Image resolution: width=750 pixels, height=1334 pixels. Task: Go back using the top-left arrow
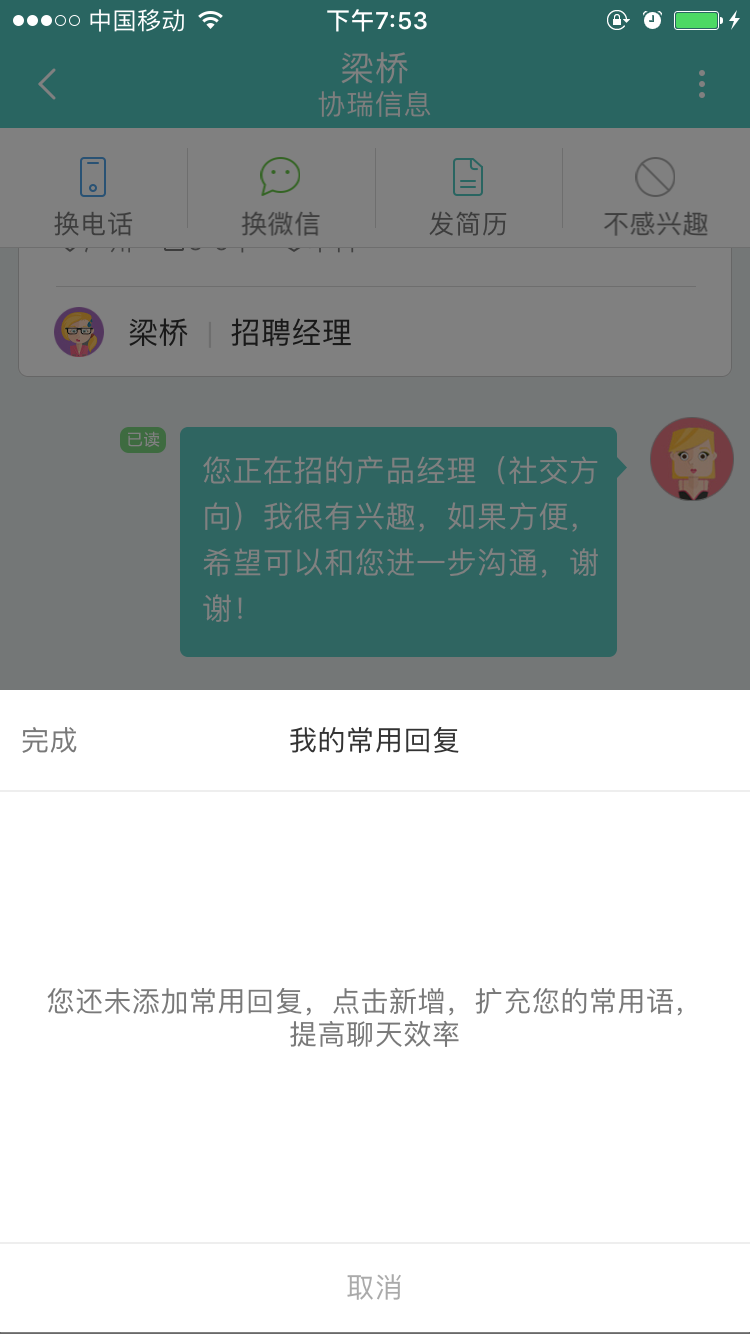pyautogui.click(x=47, y=85)
